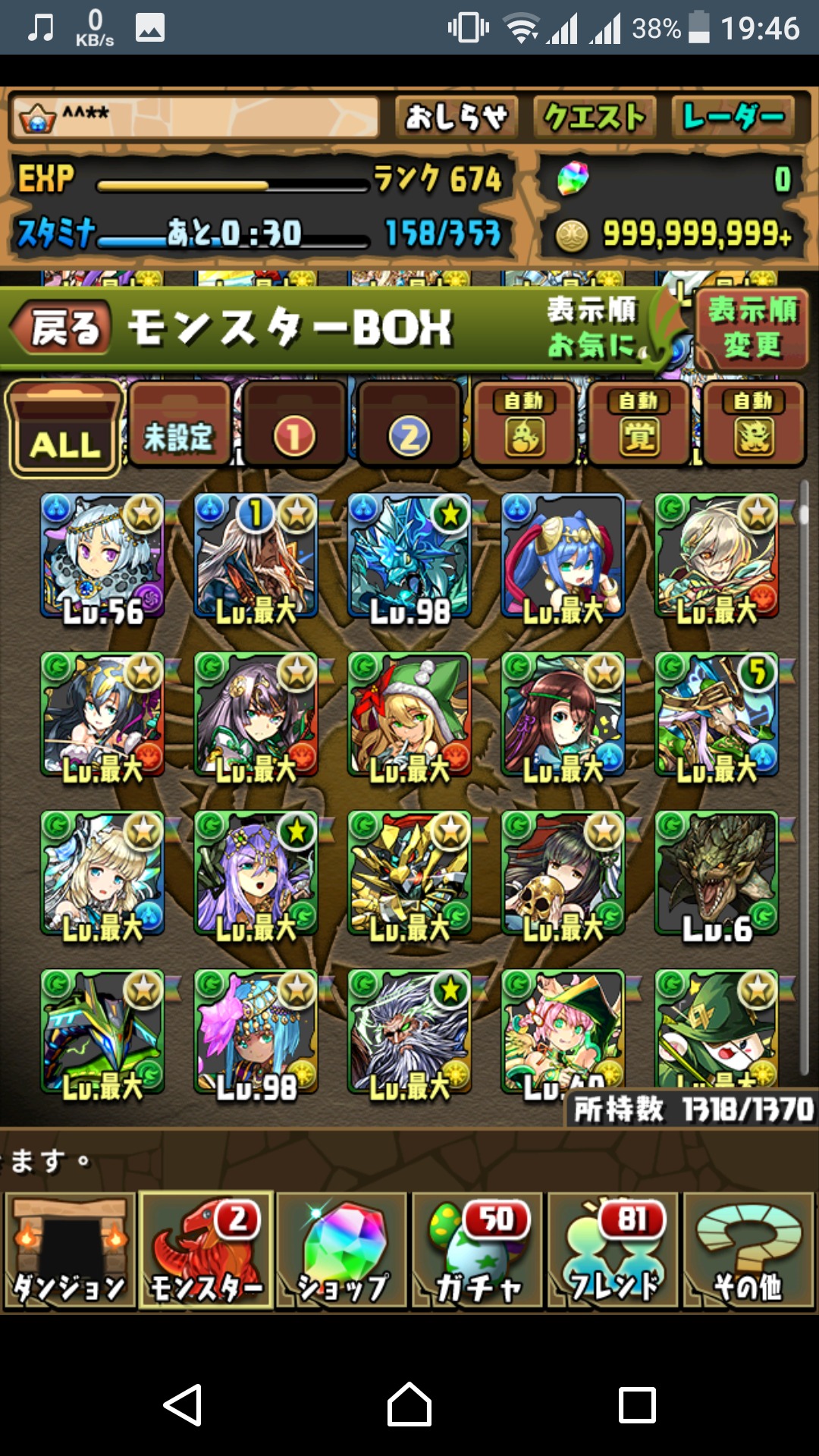Select the Lv.56 white-haired monster
This screenshot has height=1456, width=819.
coord(102,557)
